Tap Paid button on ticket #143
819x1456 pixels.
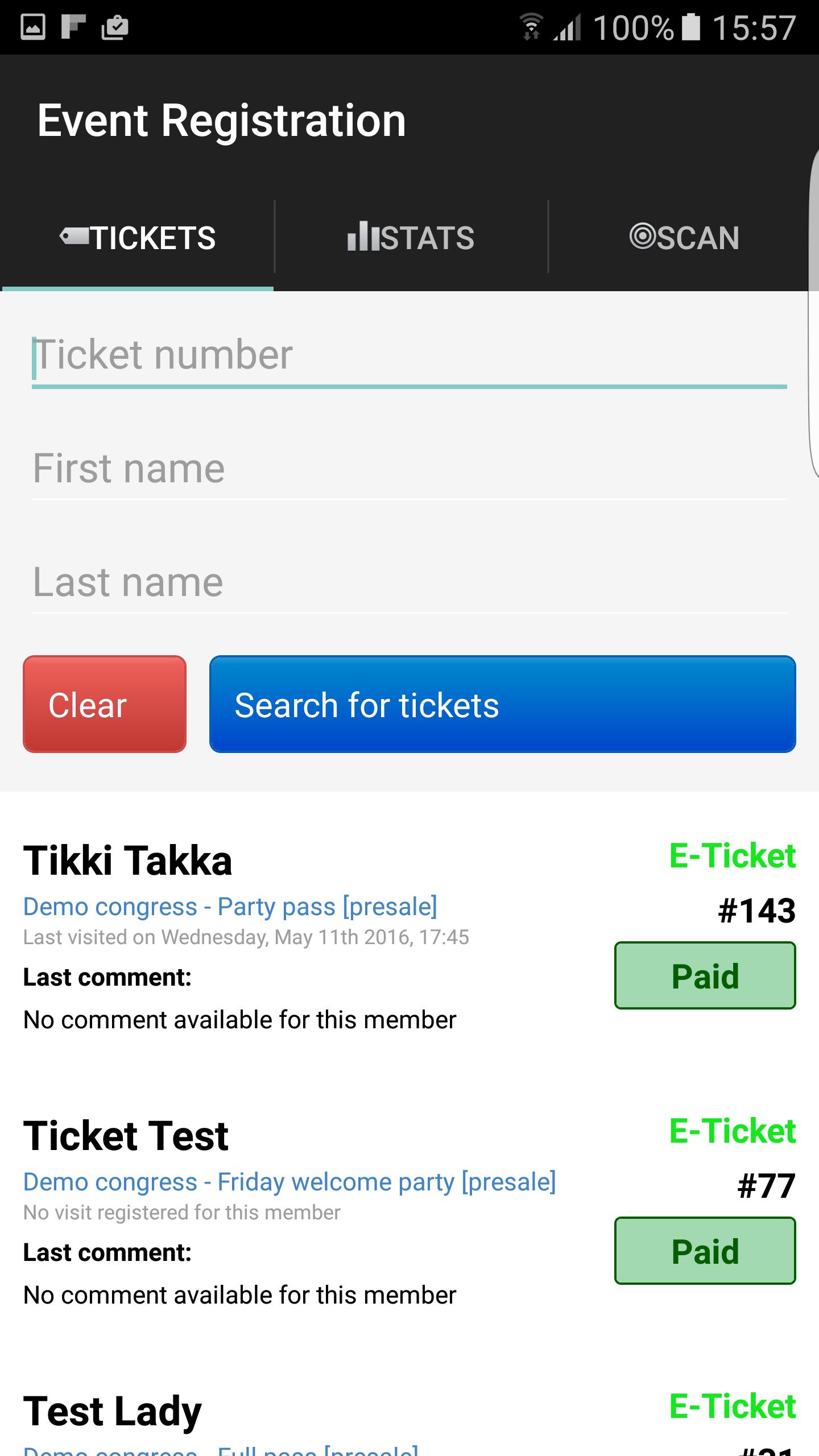click(705, 976)
